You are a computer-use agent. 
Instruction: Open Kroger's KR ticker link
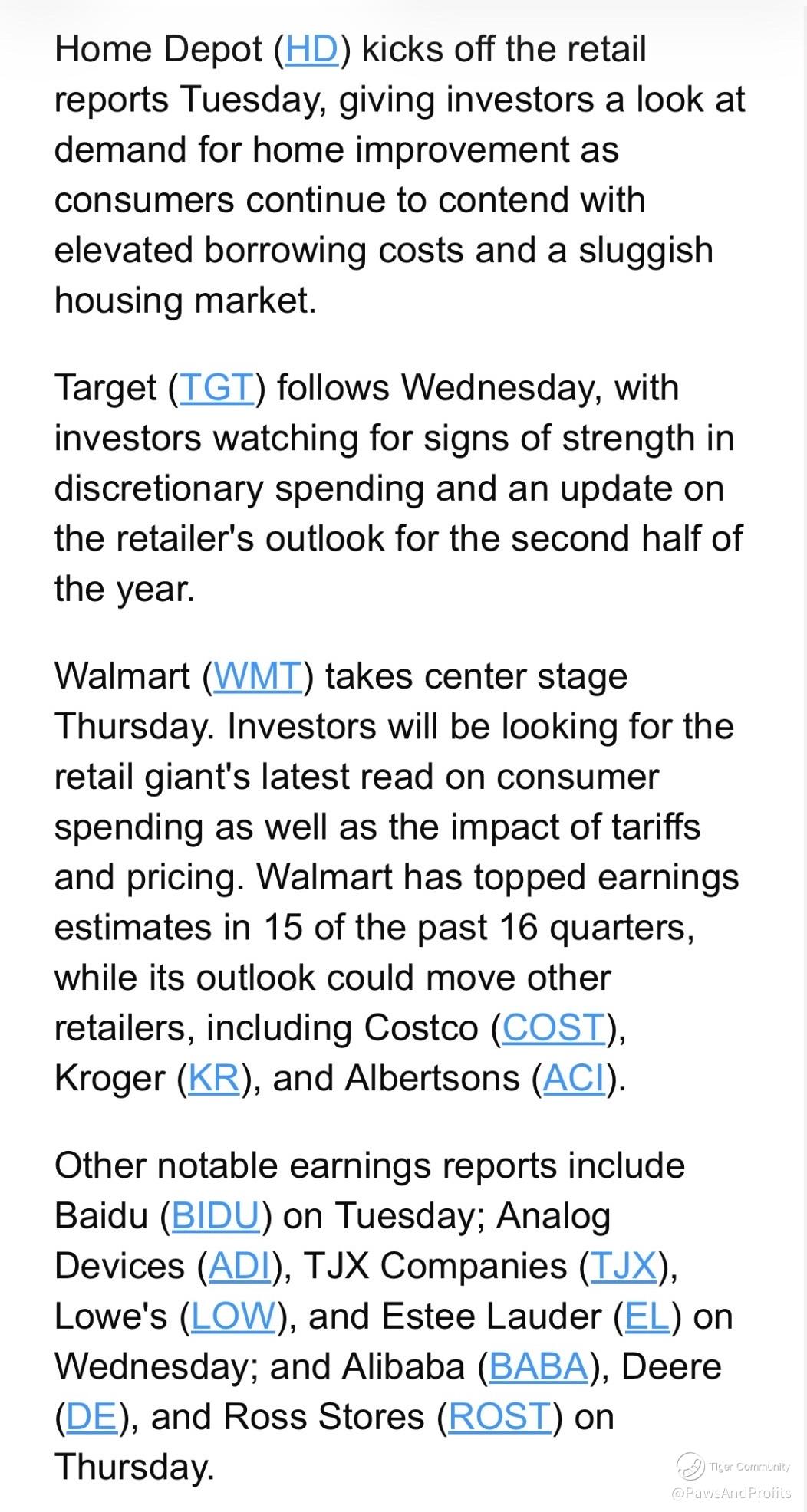click(214, 1078)
